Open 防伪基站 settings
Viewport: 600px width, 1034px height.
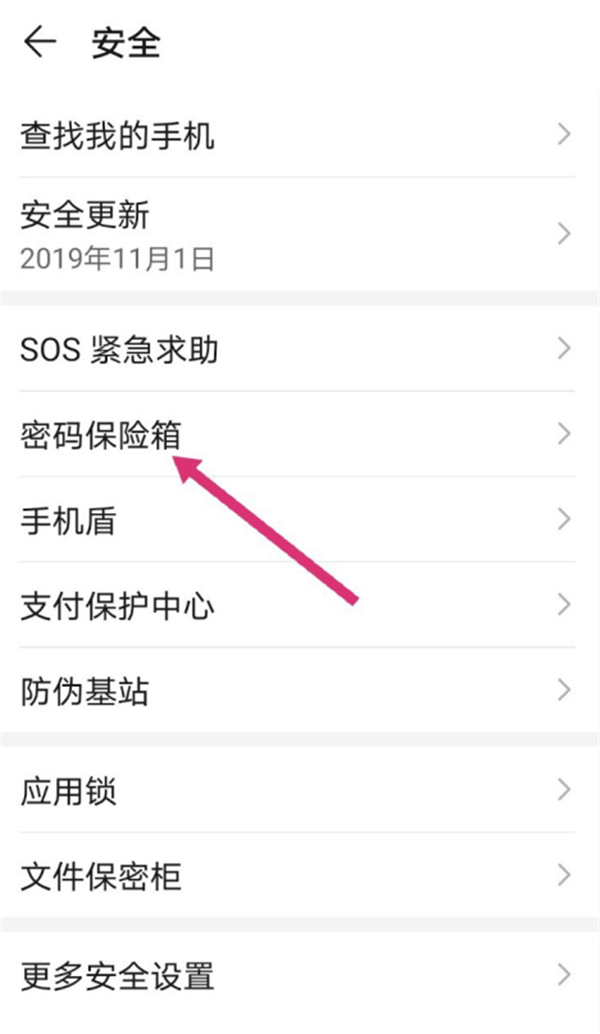300,691
